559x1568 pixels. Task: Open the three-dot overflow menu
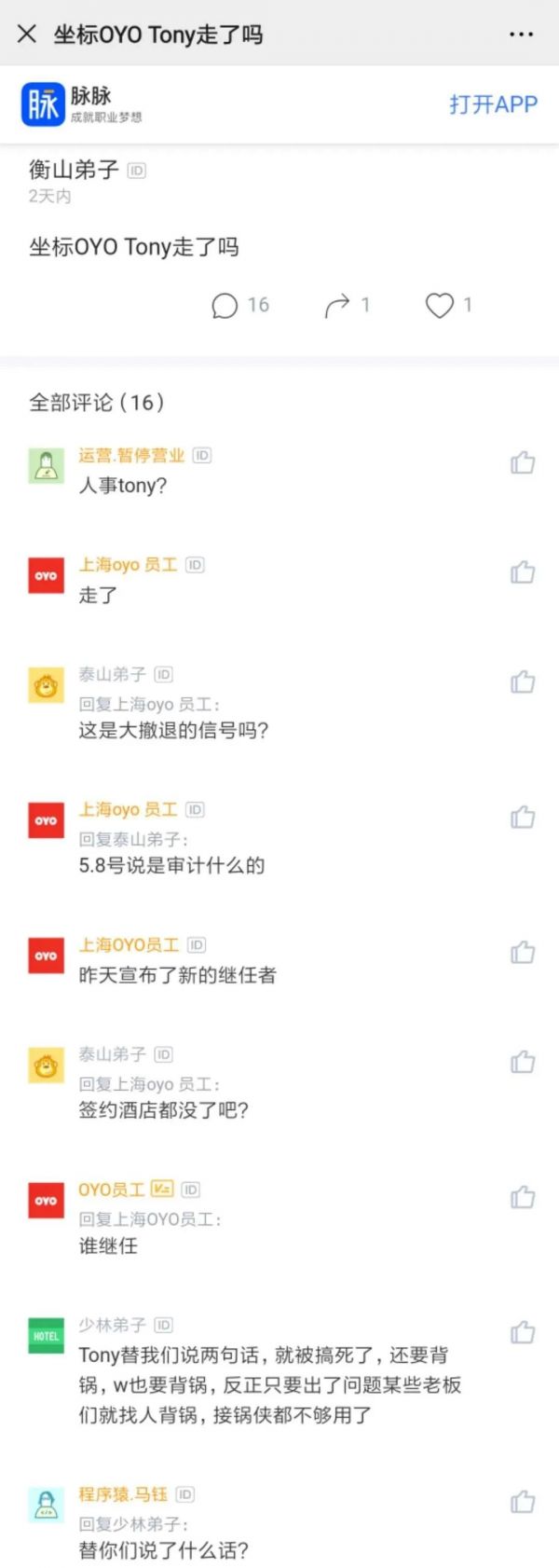click(521, 34)
